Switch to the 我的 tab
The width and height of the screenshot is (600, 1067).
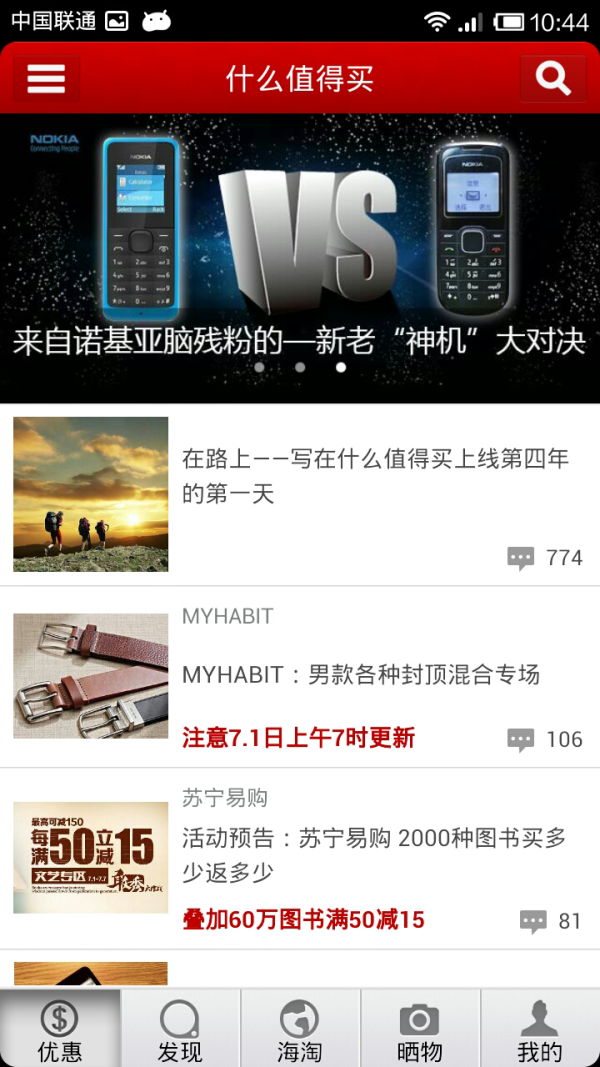tap(540, 1028)
